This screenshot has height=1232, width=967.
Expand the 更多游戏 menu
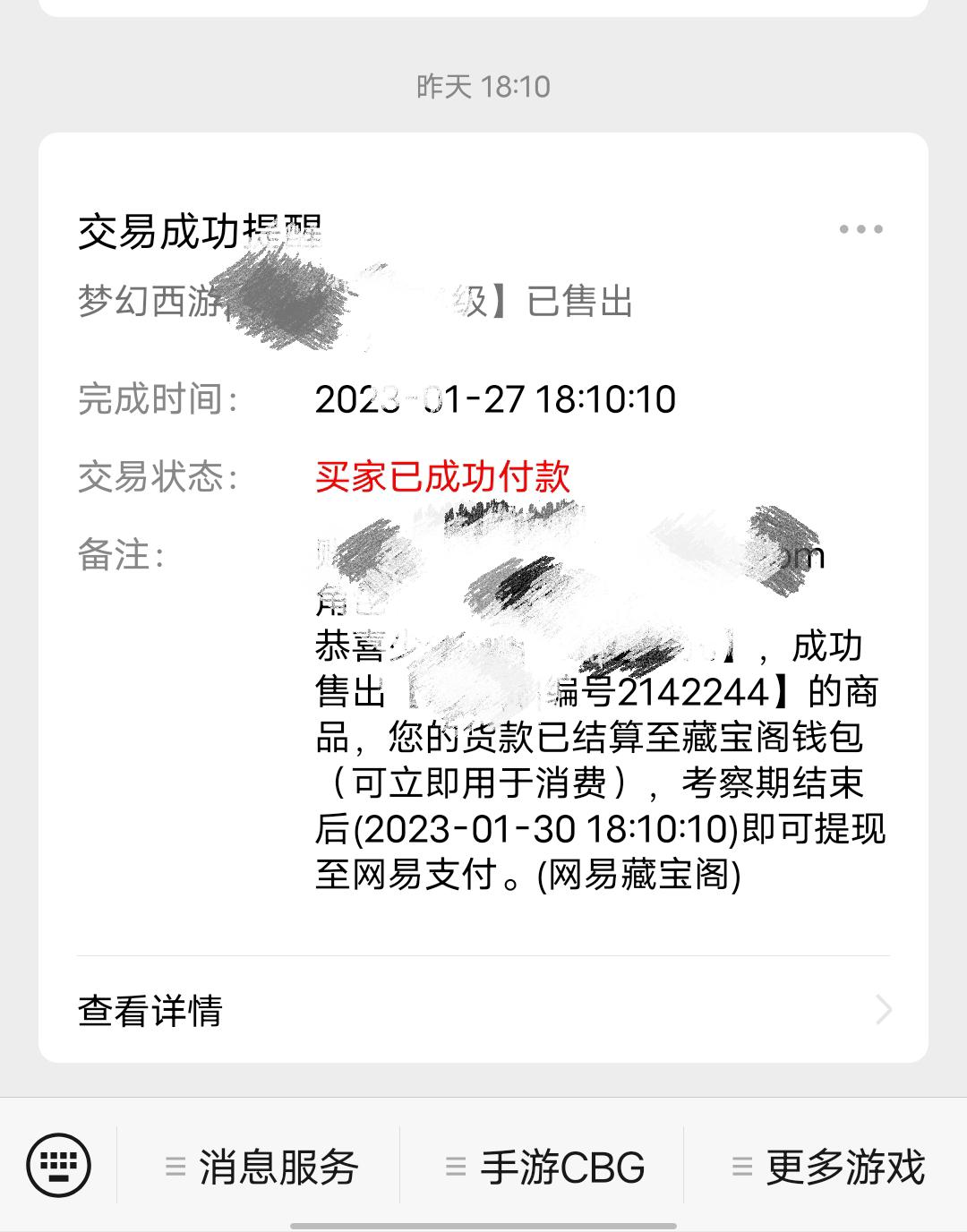pos(829,1167)
